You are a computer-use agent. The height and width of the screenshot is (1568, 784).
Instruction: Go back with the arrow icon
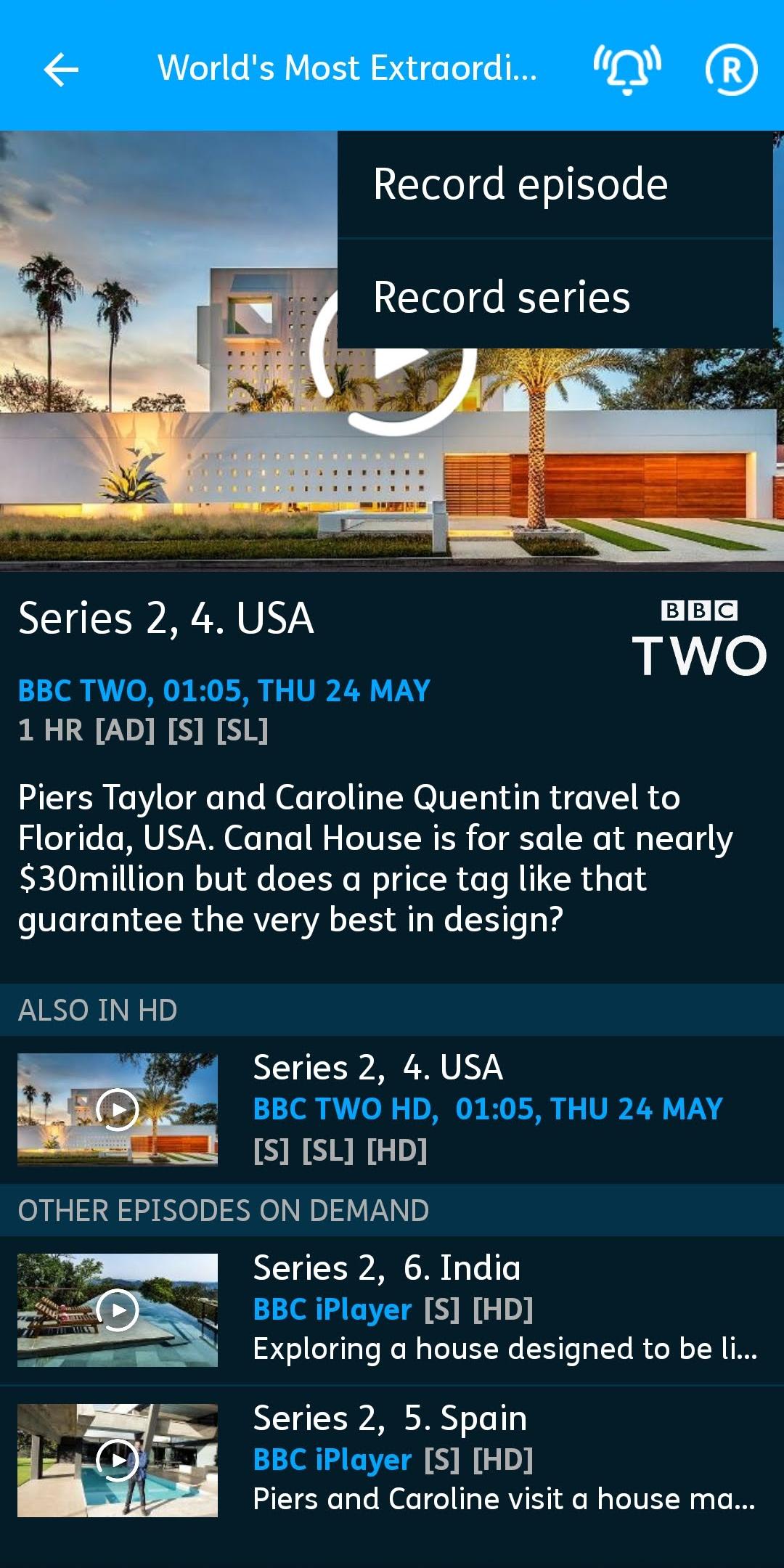61,70
